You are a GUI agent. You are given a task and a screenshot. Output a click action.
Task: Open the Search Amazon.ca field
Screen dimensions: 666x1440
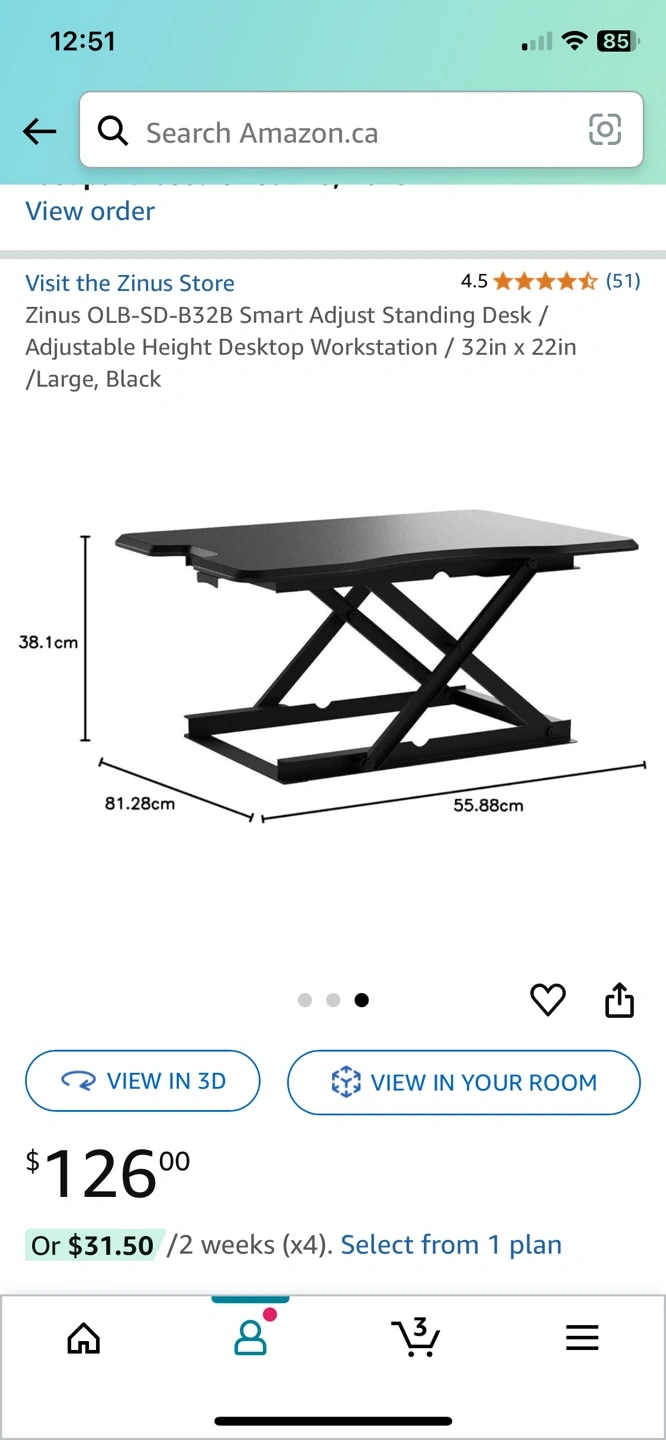(340, 132)
